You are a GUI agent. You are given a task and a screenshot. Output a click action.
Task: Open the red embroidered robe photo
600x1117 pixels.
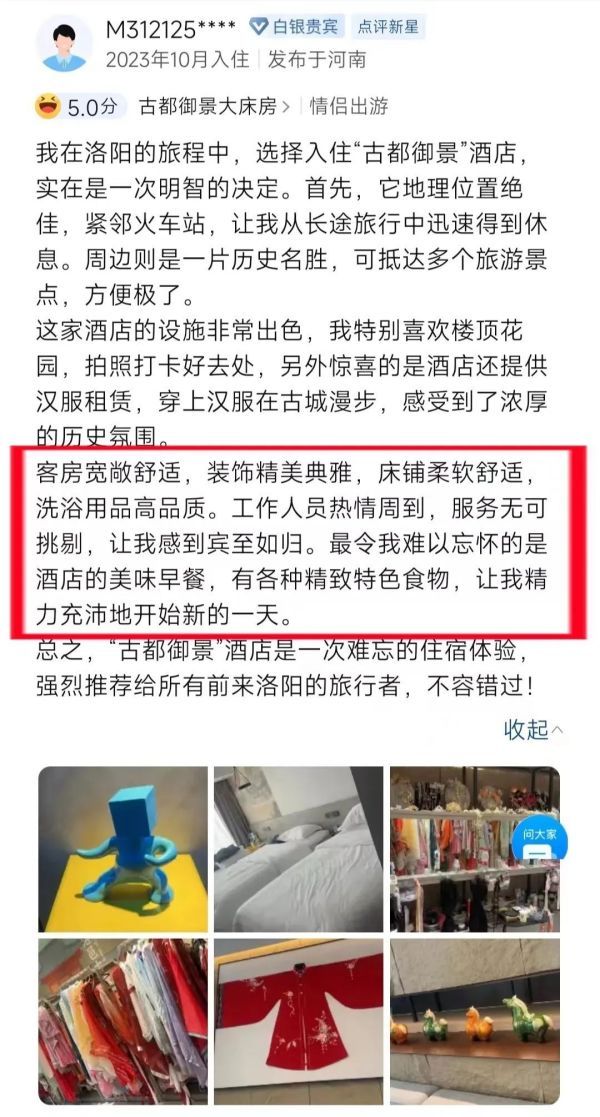pyautogui.click(x=298, y=1018)
